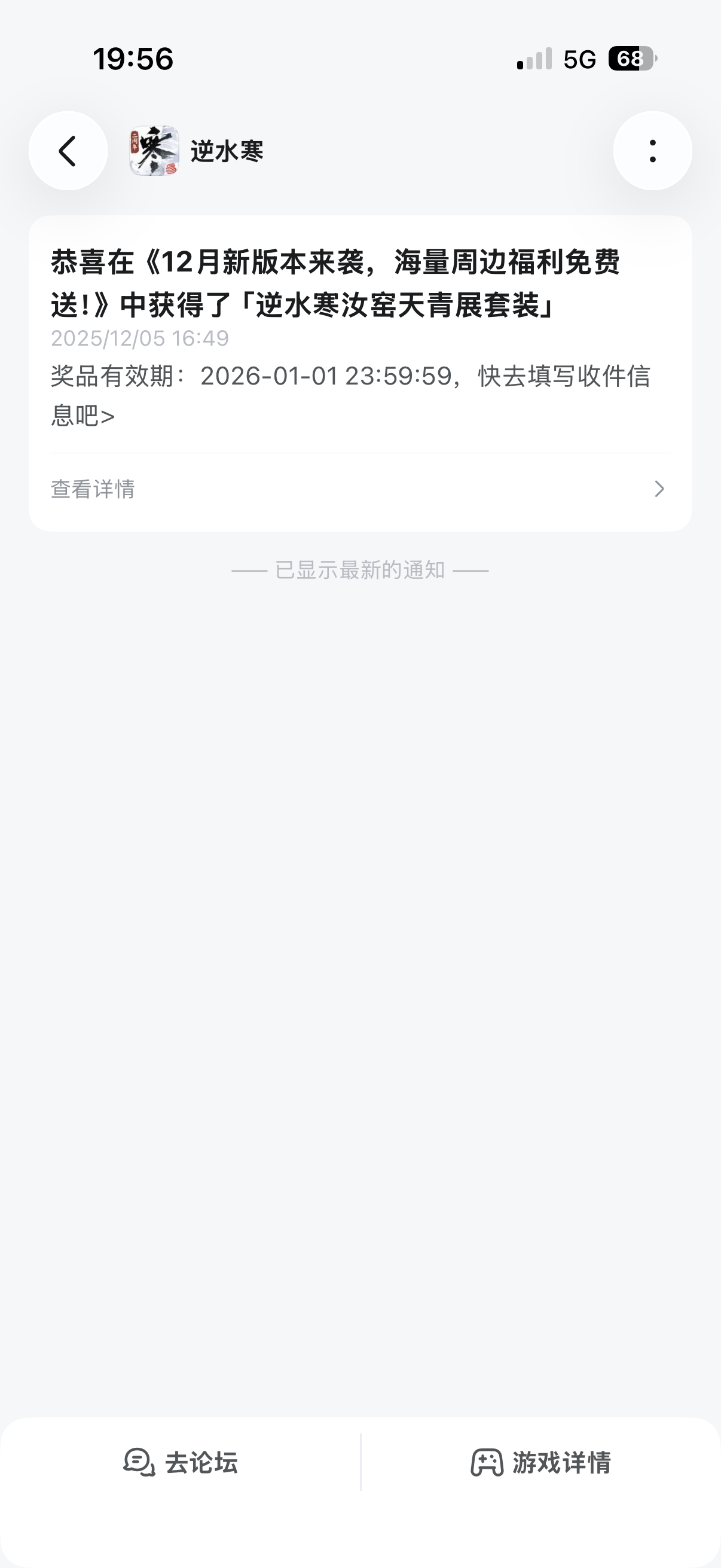Open the 逆水寒 game header
This screenshot has height=1568, width=721.
coord(197,151)
